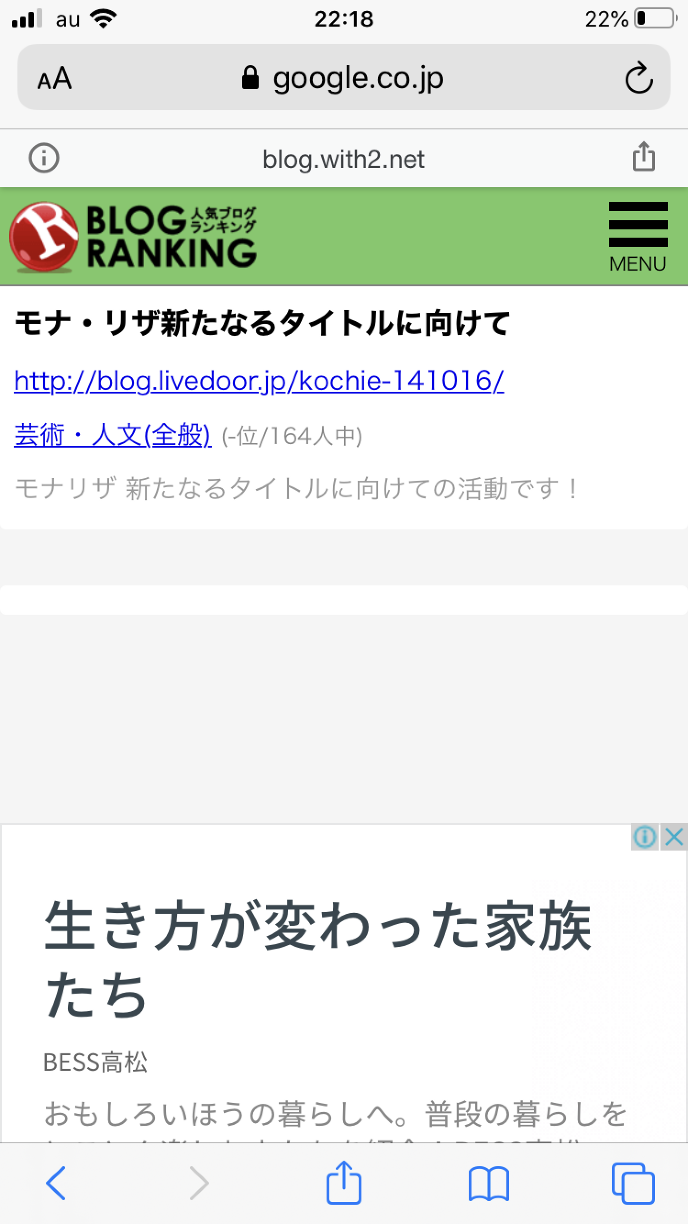Viewport: 688px width, 1224px height.
Task: Open the Safari text size menu
Action: pyautogui.click(x=55, y=79)
